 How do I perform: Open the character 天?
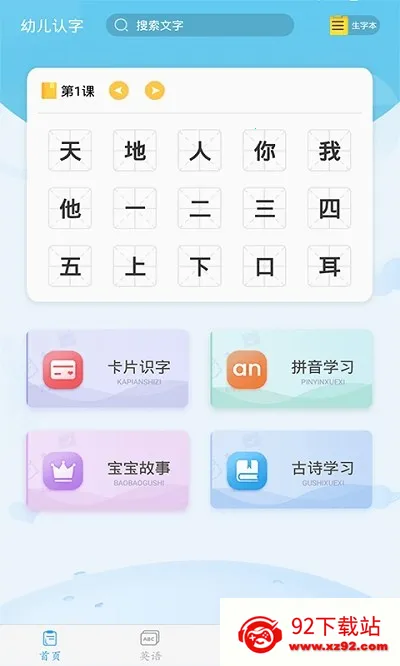point(70,150)
